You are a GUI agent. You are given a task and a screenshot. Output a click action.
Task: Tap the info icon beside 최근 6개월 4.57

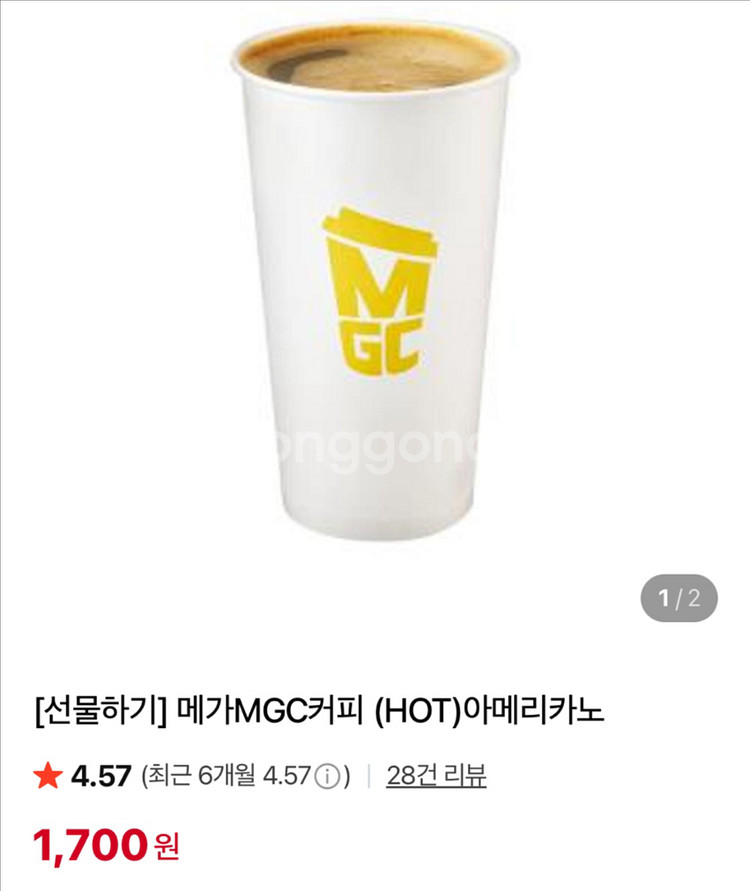click(x=327, y=776)
